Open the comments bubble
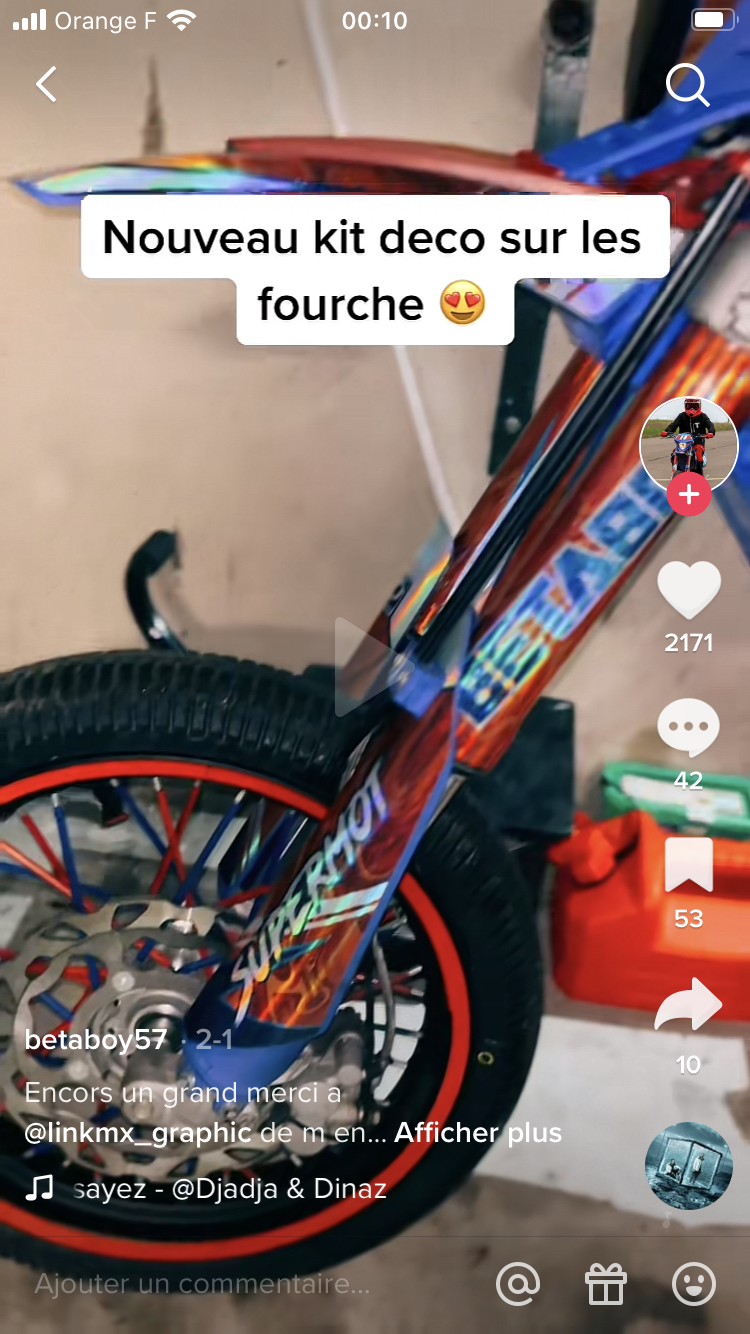This screenshot has height=1334, width=750. [688, 728]
